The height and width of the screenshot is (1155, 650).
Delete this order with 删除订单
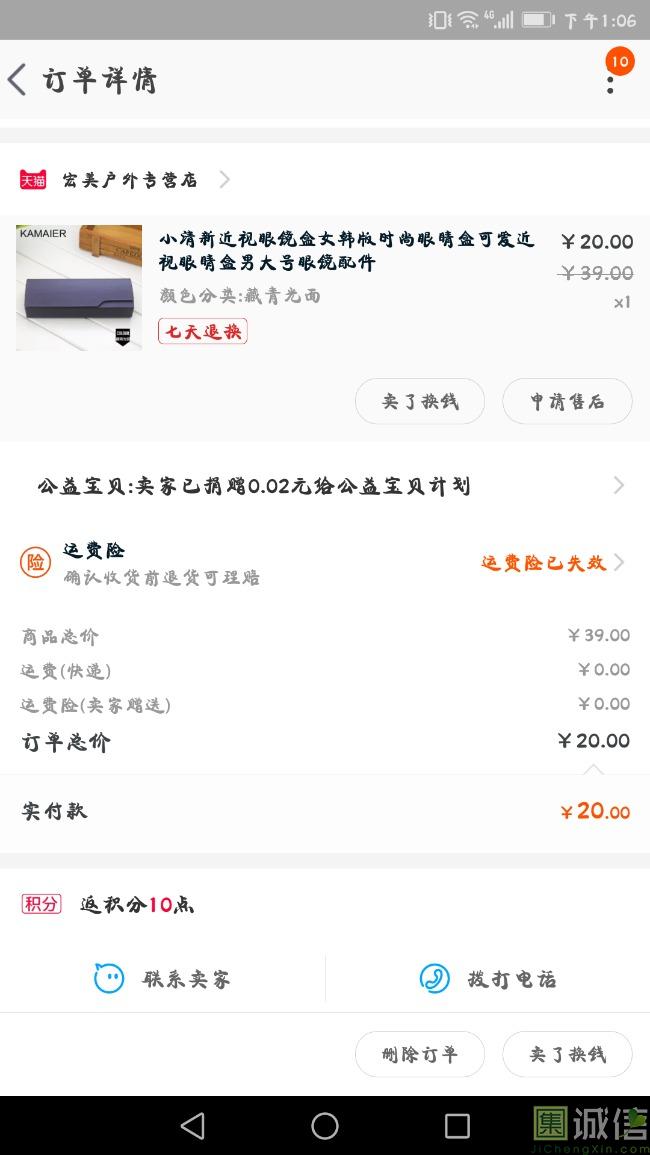pyautogui.click(x=420, y=1054)
